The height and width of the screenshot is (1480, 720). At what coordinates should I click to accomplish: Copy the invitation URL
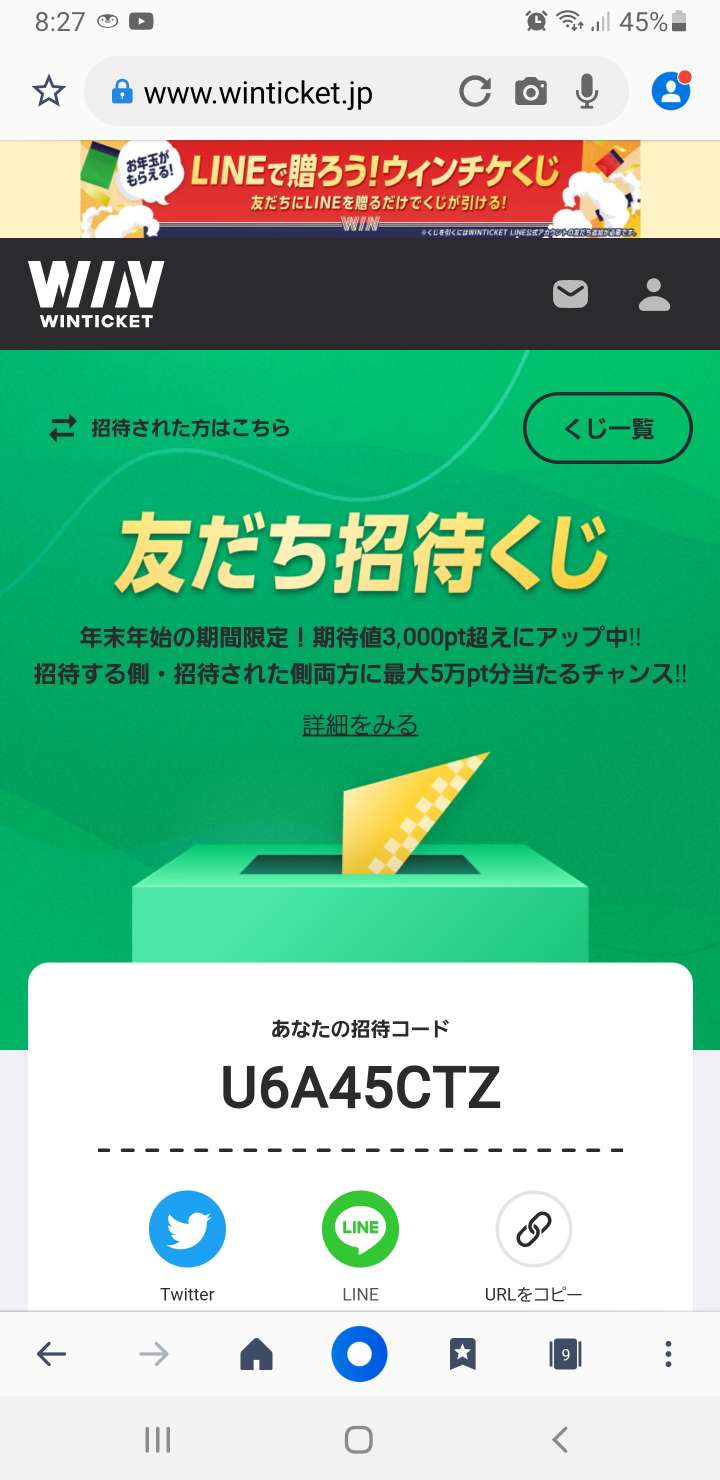pyautogui.click(x=533, y=1230)
